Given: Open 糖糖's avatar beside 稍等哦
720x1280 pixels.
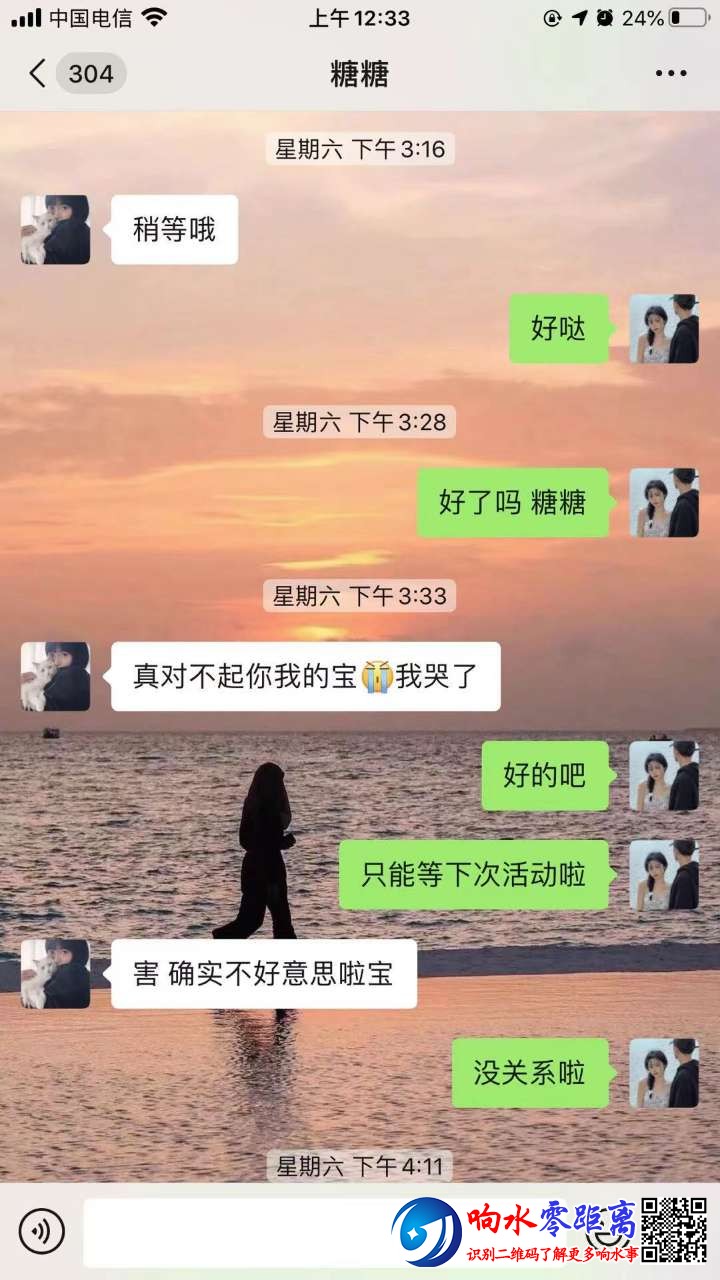Looking at the screenshot, I should (55, 230).
